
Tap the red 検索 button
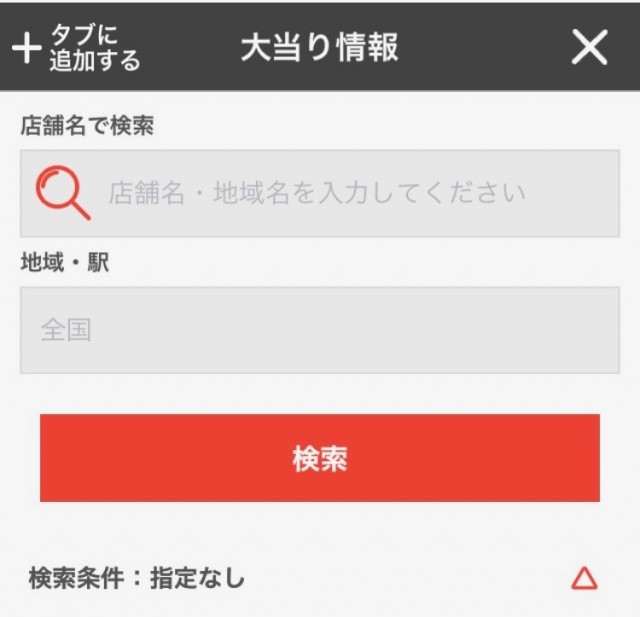319,458
